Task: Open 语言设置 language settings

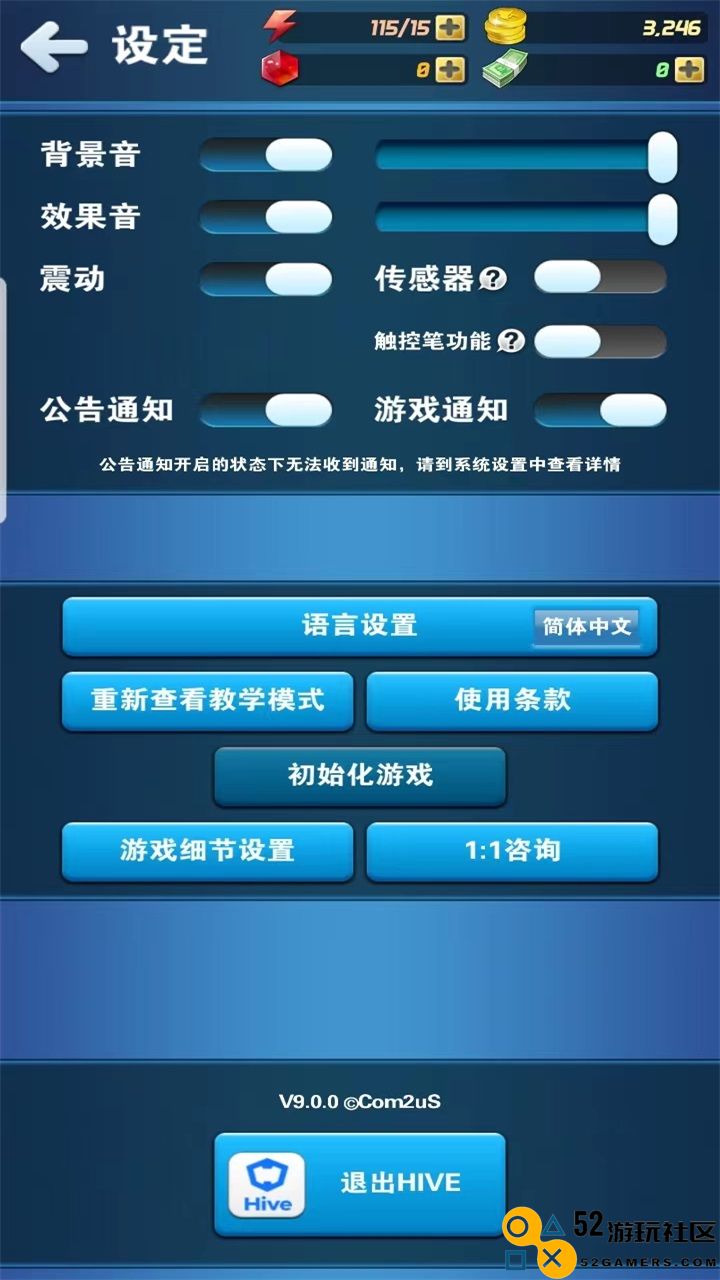Action: tap(360, 627)
